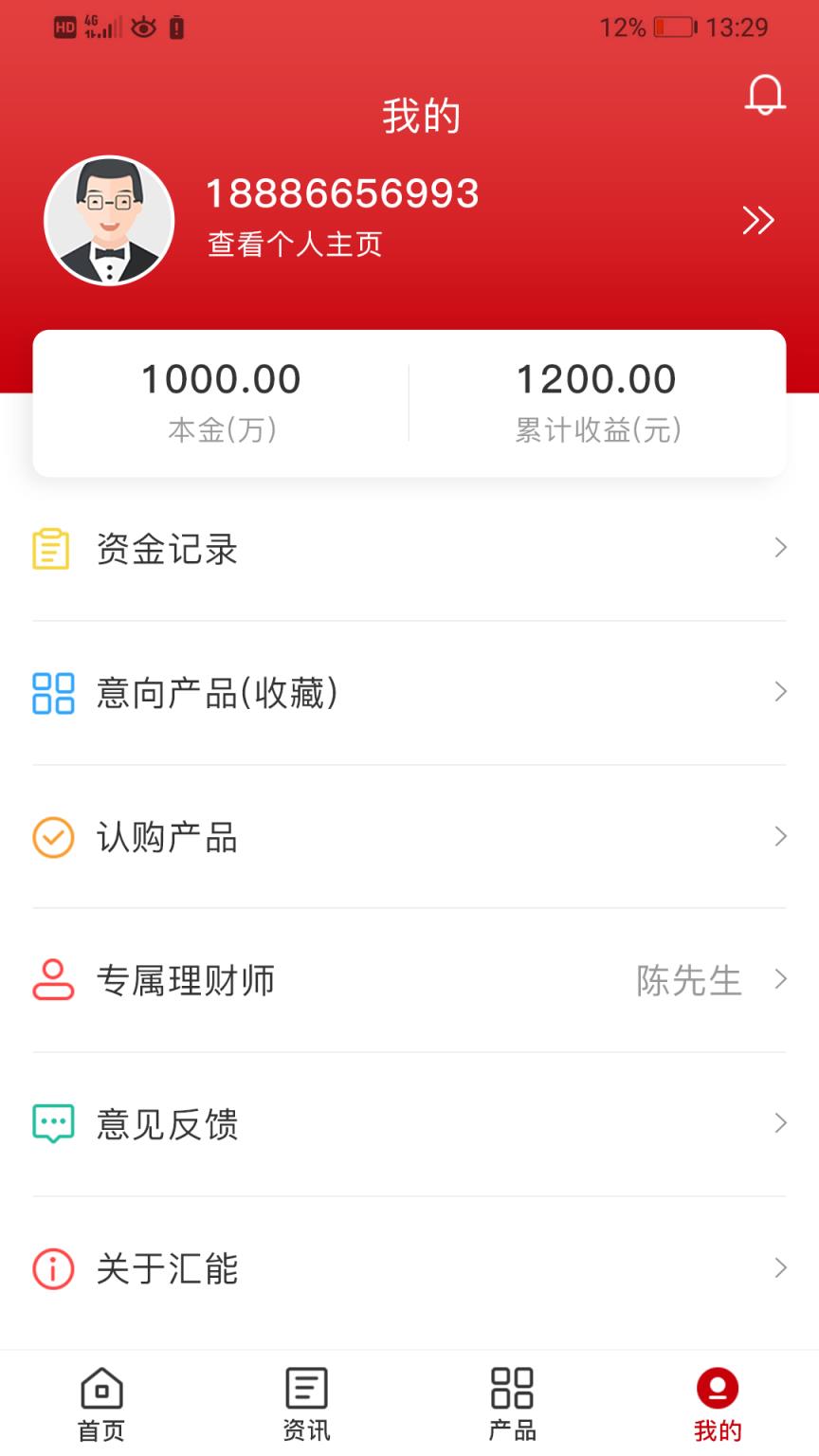Click advisor name 陈先生
Screen dimensions: 819x1456
689,981
